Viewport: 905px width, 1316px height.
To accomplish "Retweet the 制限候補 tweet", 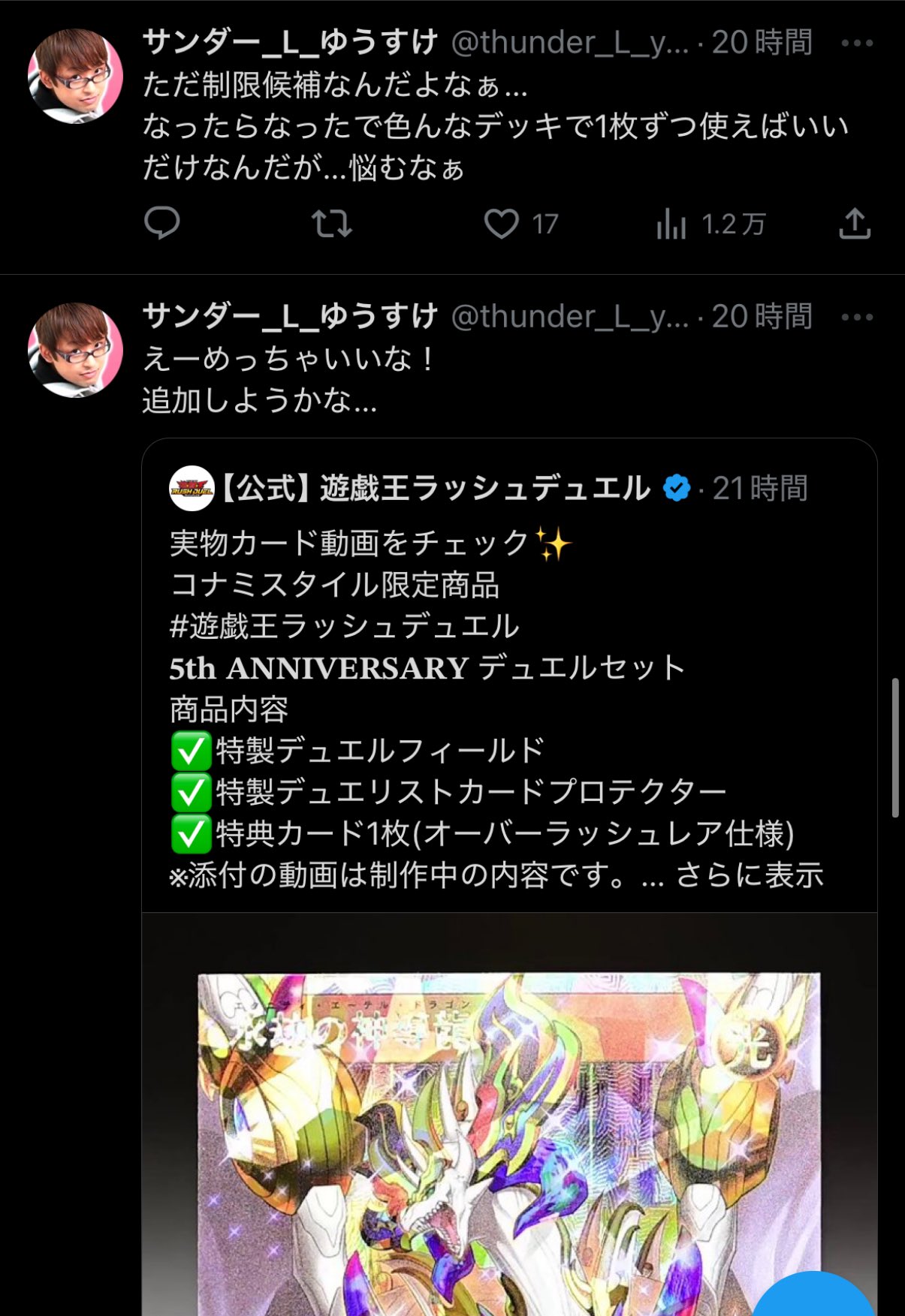I will pyautogui.click(x=331, y=224).
